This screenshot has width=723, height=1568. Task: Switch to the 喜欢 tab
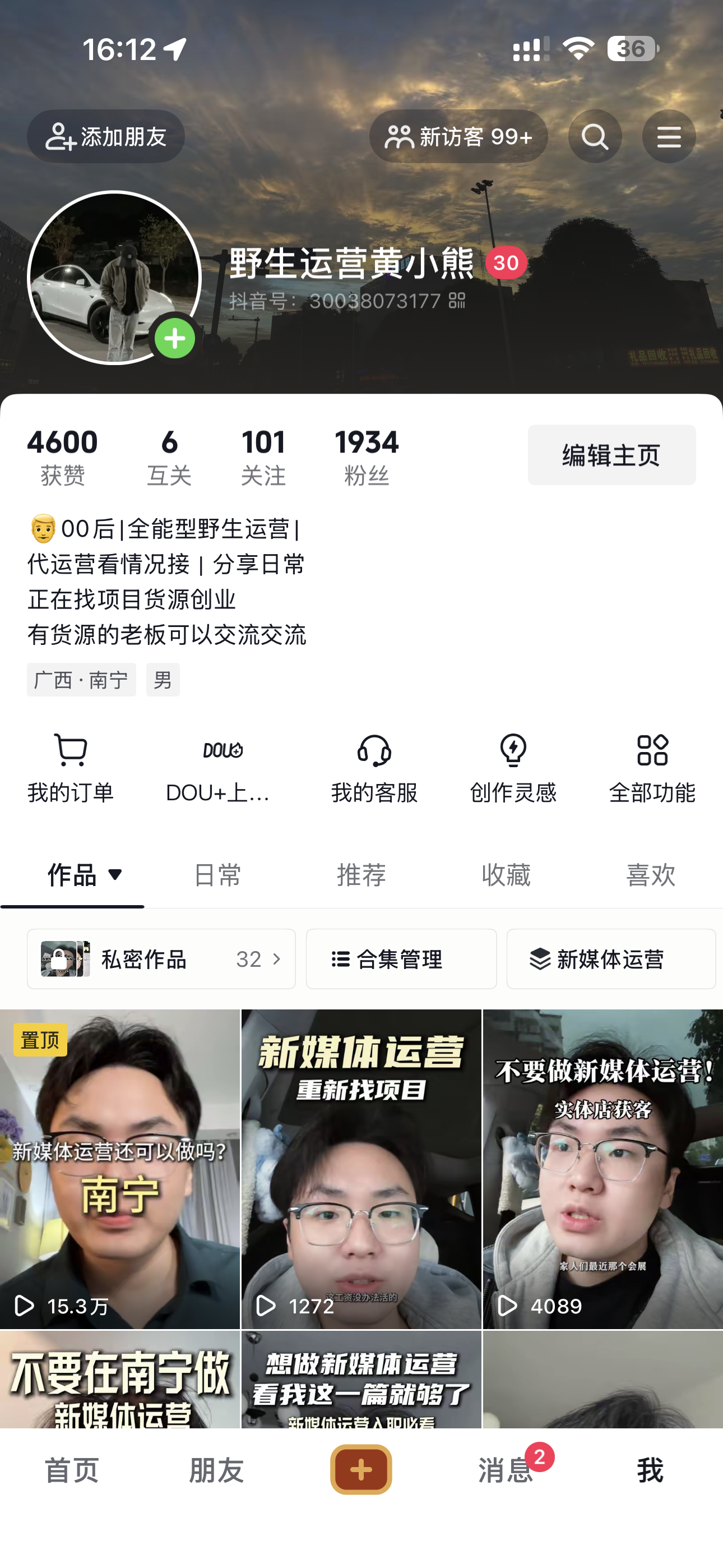tap(651, 875)
